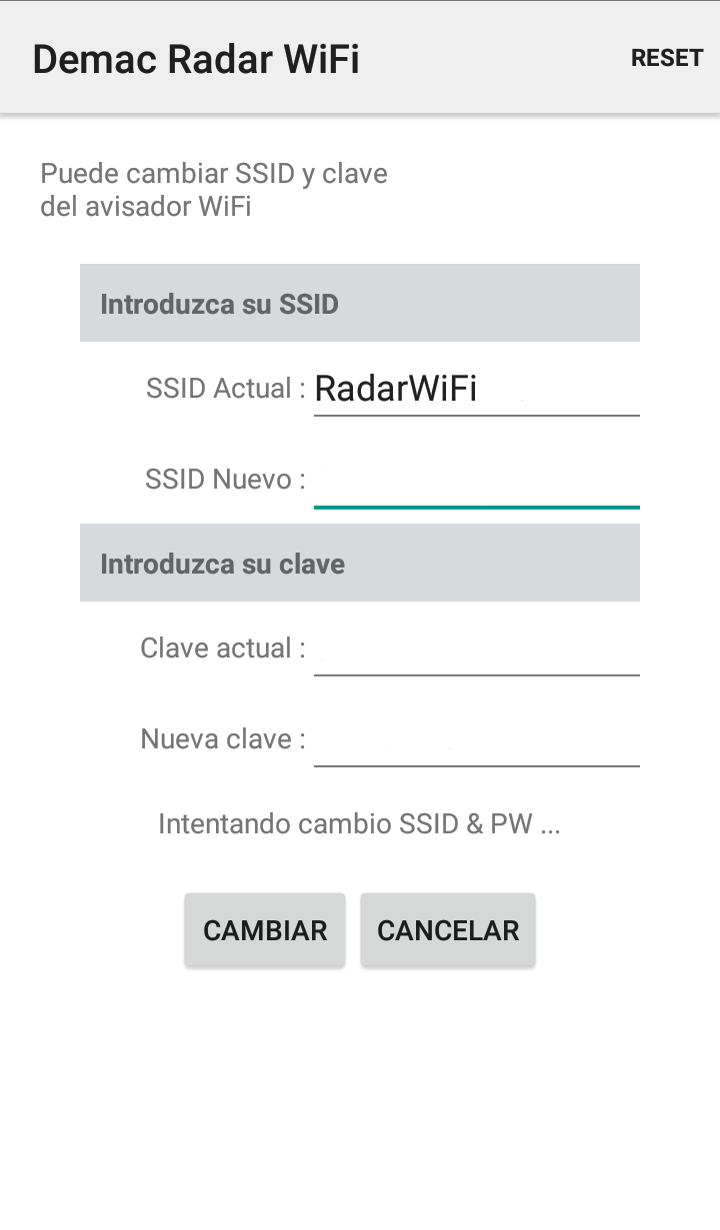This screenshot has height=1230, width=720.
Task: Hit the CANCELAR button
Action: coord(448,930)
